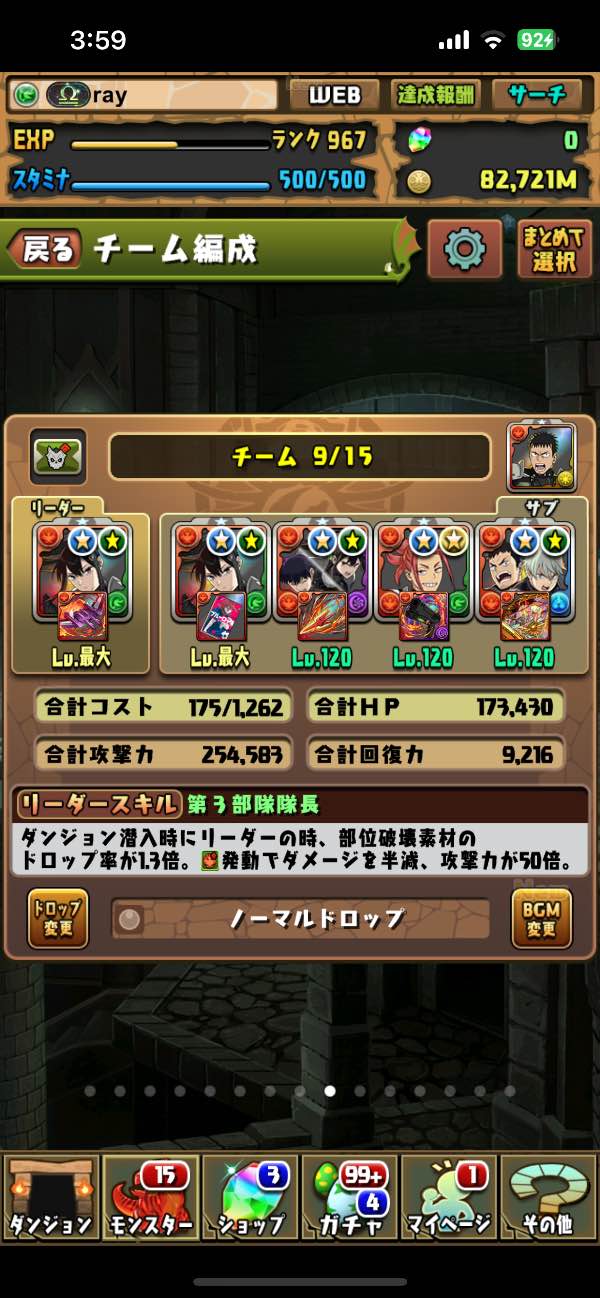Switch to the モンスター tab
The width and height of the screenshot is (600, 1298).
pos(150,1197)
